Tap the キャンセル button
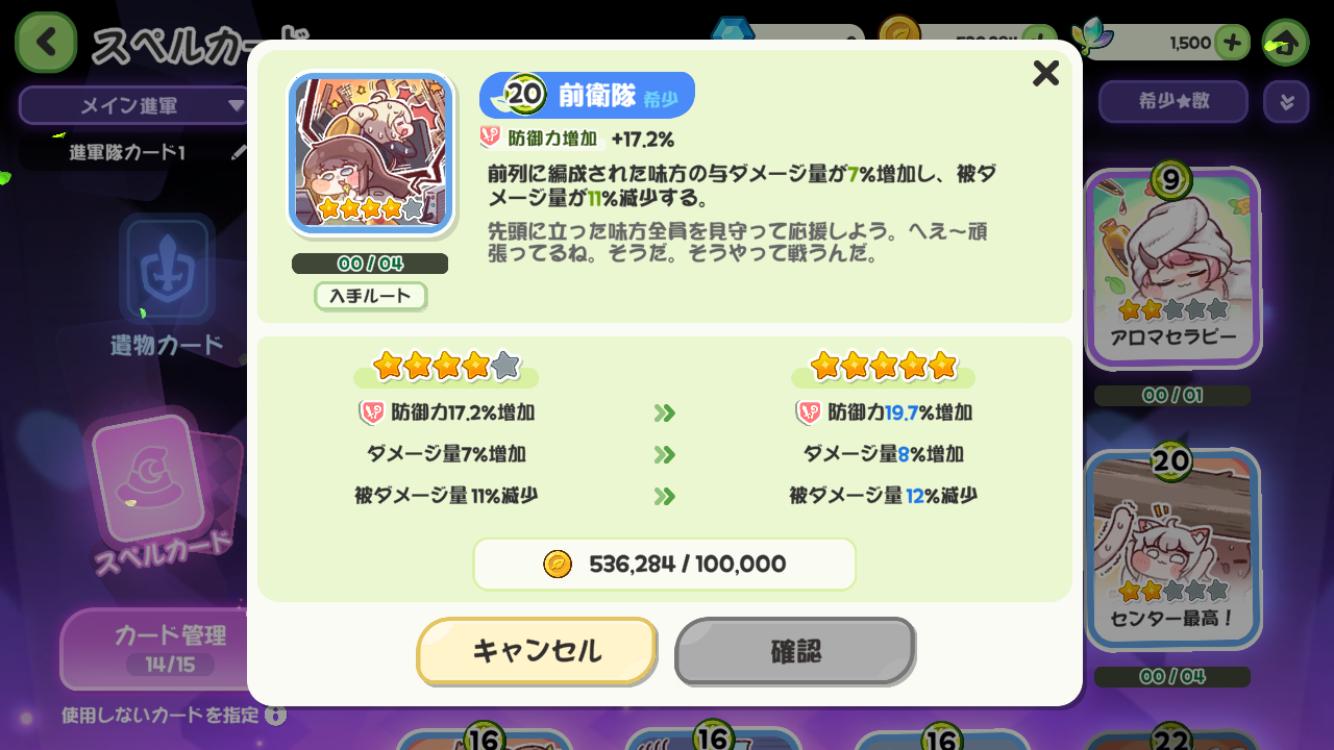The width and height of the screenshot is (1334, 750). click(x=537, y=651)
